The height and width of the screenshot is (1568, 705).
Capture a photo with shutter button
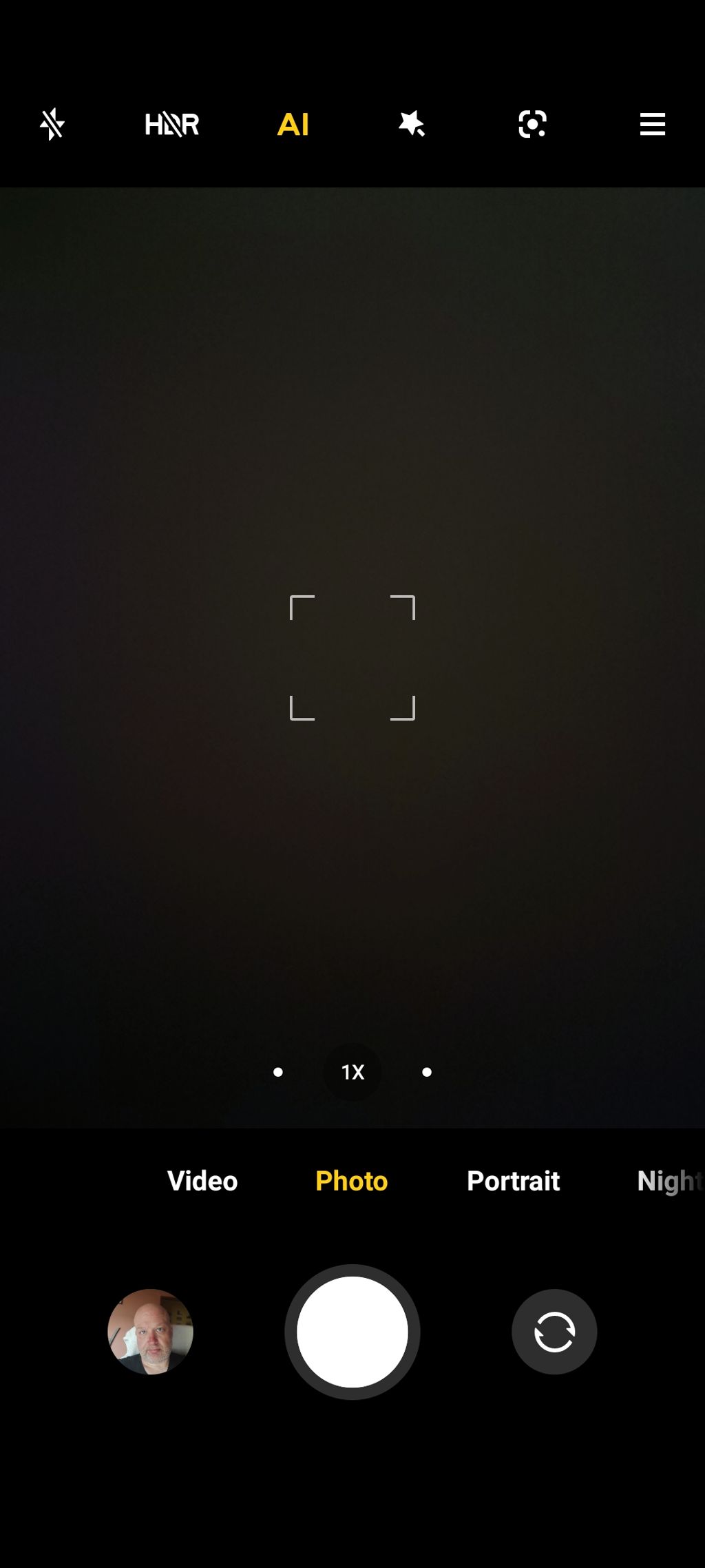[x=352, y=1332]
